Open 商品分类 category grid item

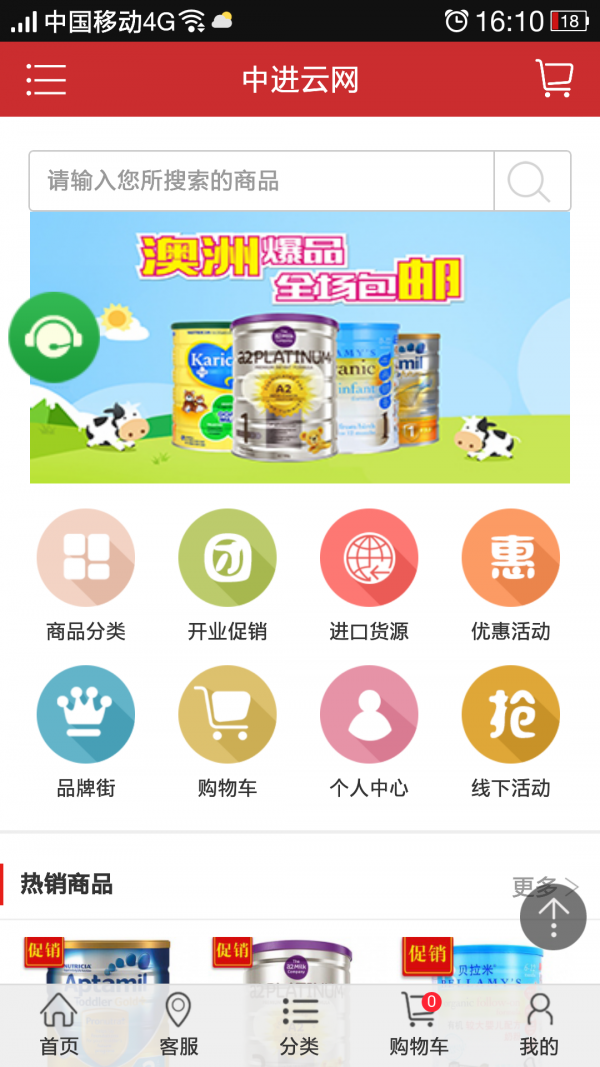pyautogui.click(x=86, y=558)
